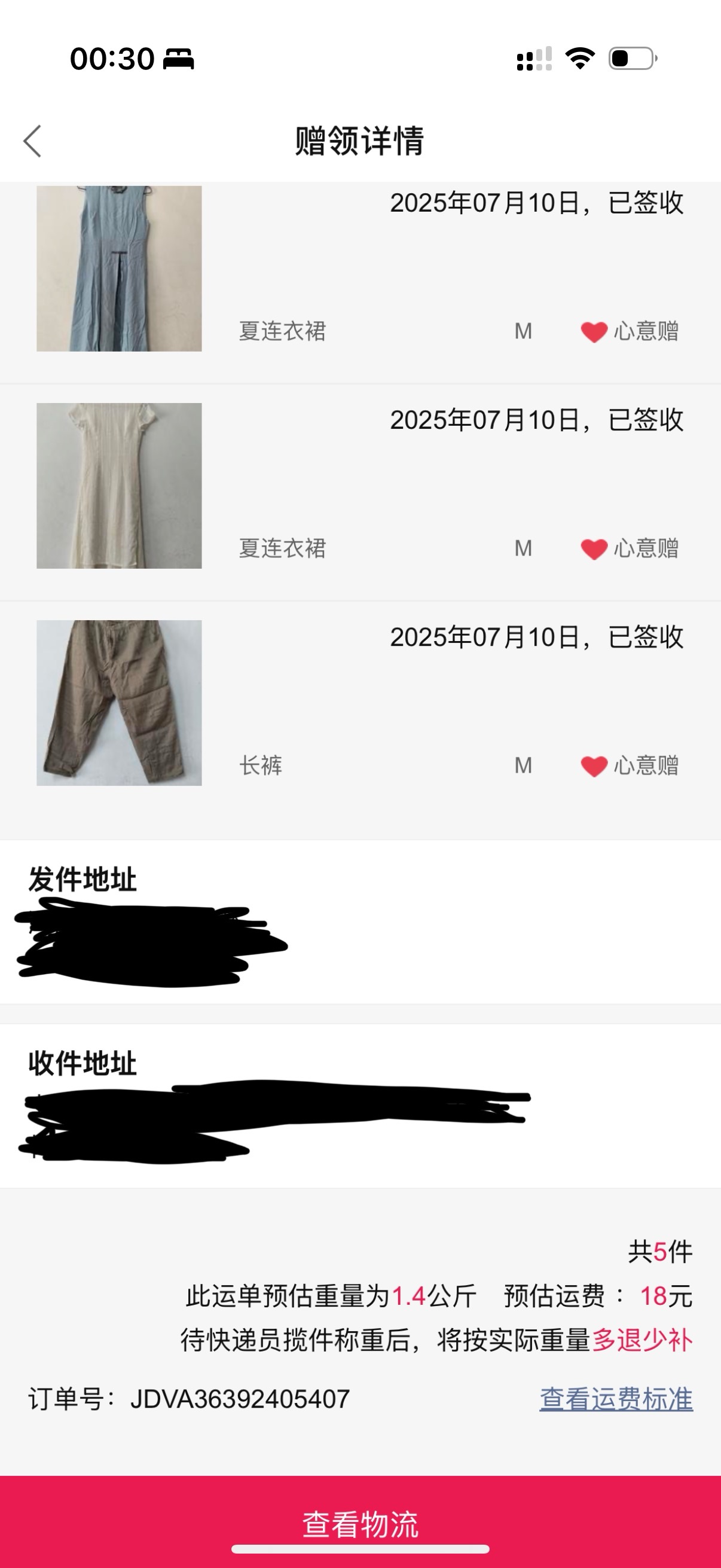Open the white 夏连衣裙 item photo

pos(119,486)
